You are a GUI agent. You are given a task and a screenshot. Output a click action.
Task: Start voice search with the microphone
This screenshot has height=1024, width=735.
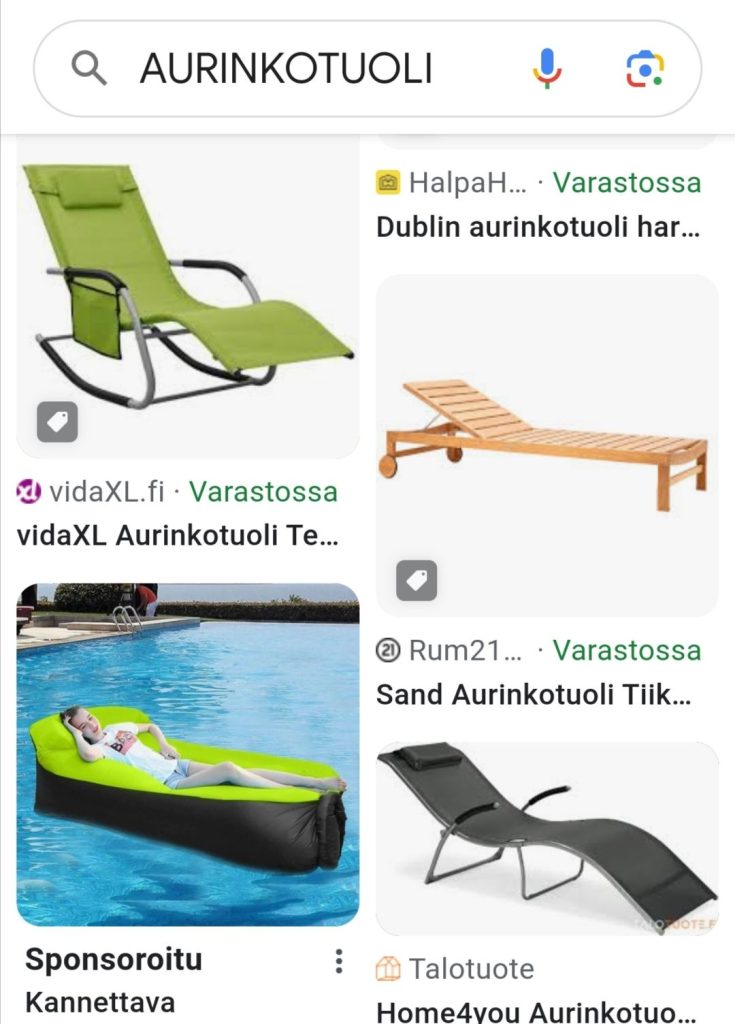(x=546, y=69)
